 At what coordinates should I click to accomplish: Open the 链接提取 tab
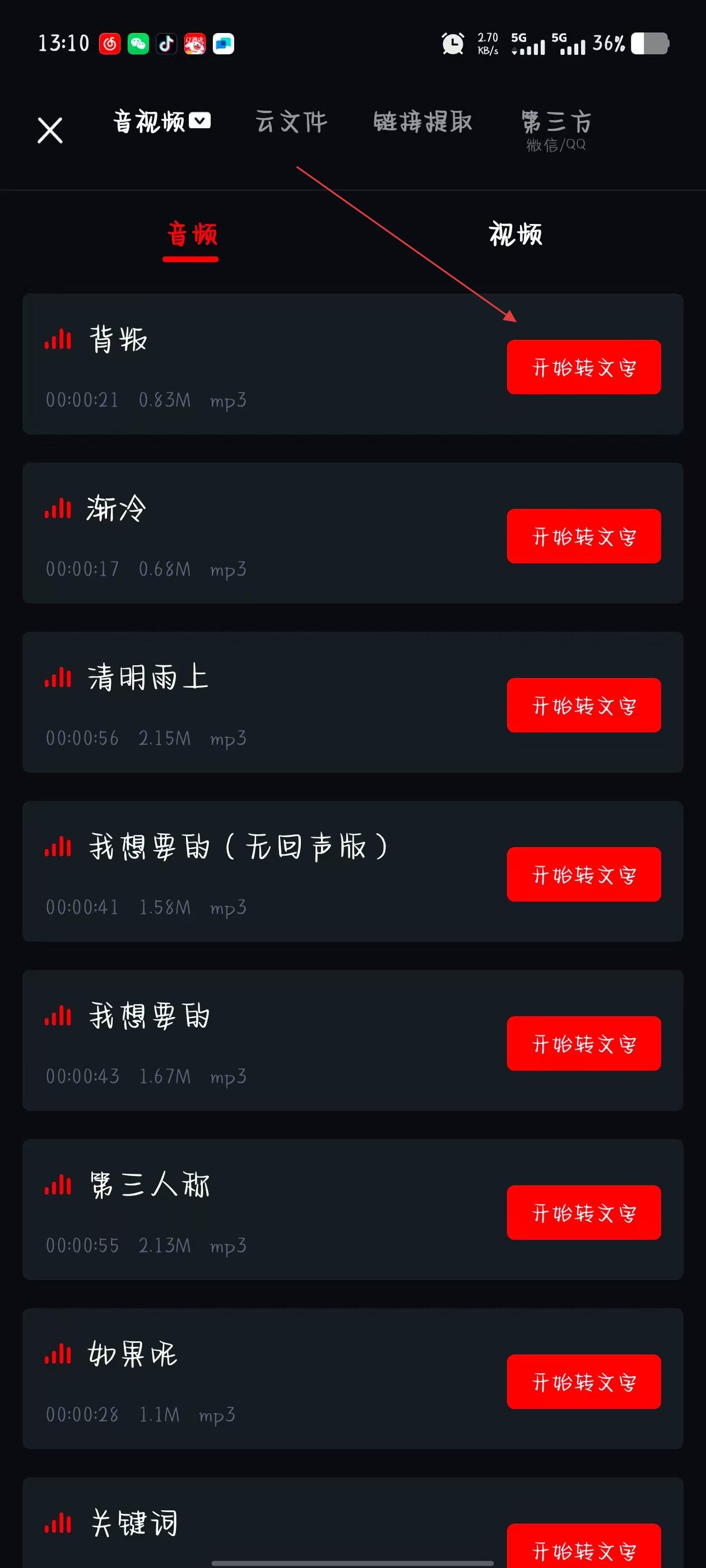coord(422,122)
